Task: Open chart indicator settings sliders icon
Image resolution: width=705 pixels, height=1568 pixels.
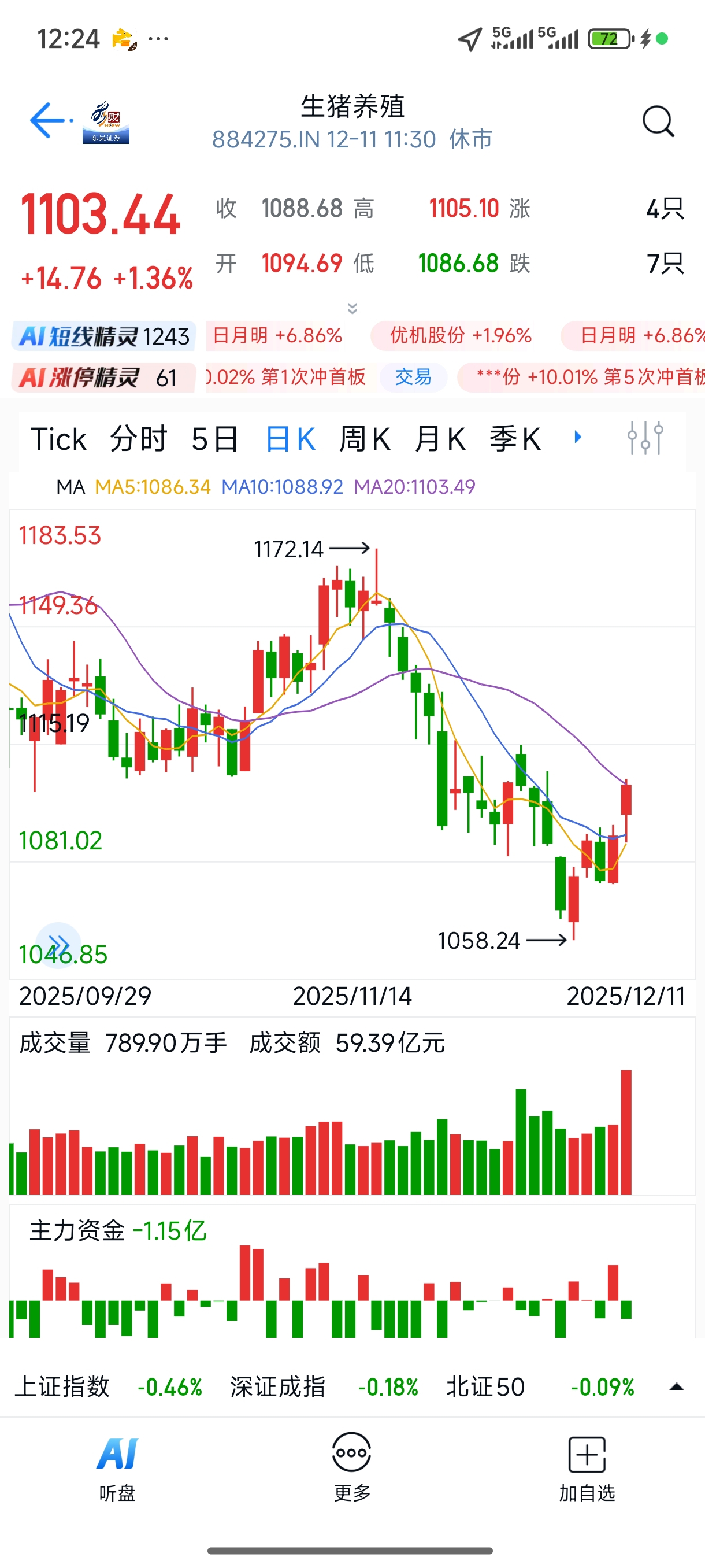Action: [645, 438]
